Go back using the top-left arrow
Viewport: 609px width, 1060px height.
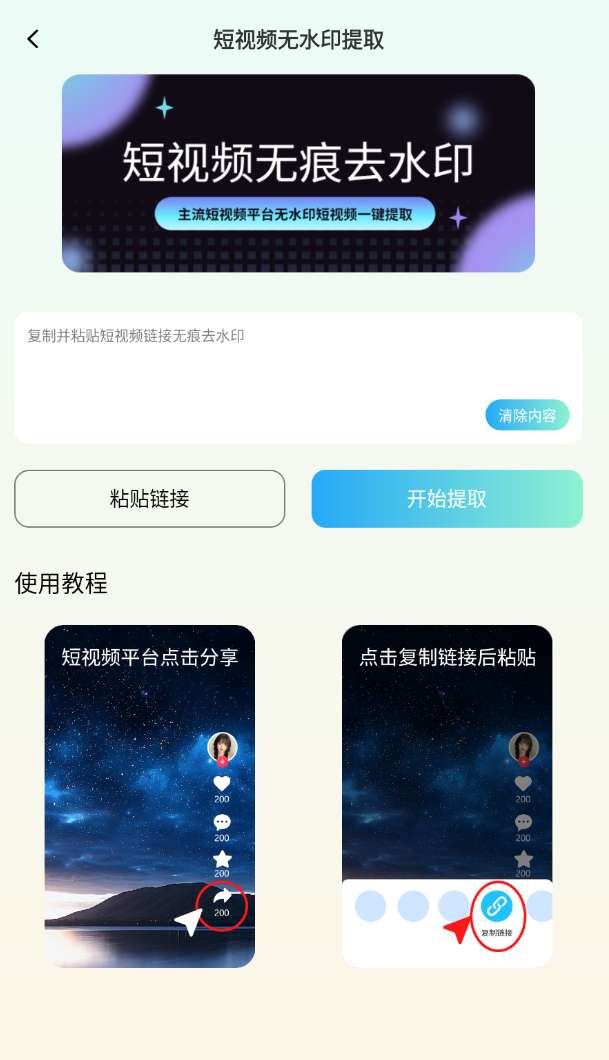(x=33, y=39)
